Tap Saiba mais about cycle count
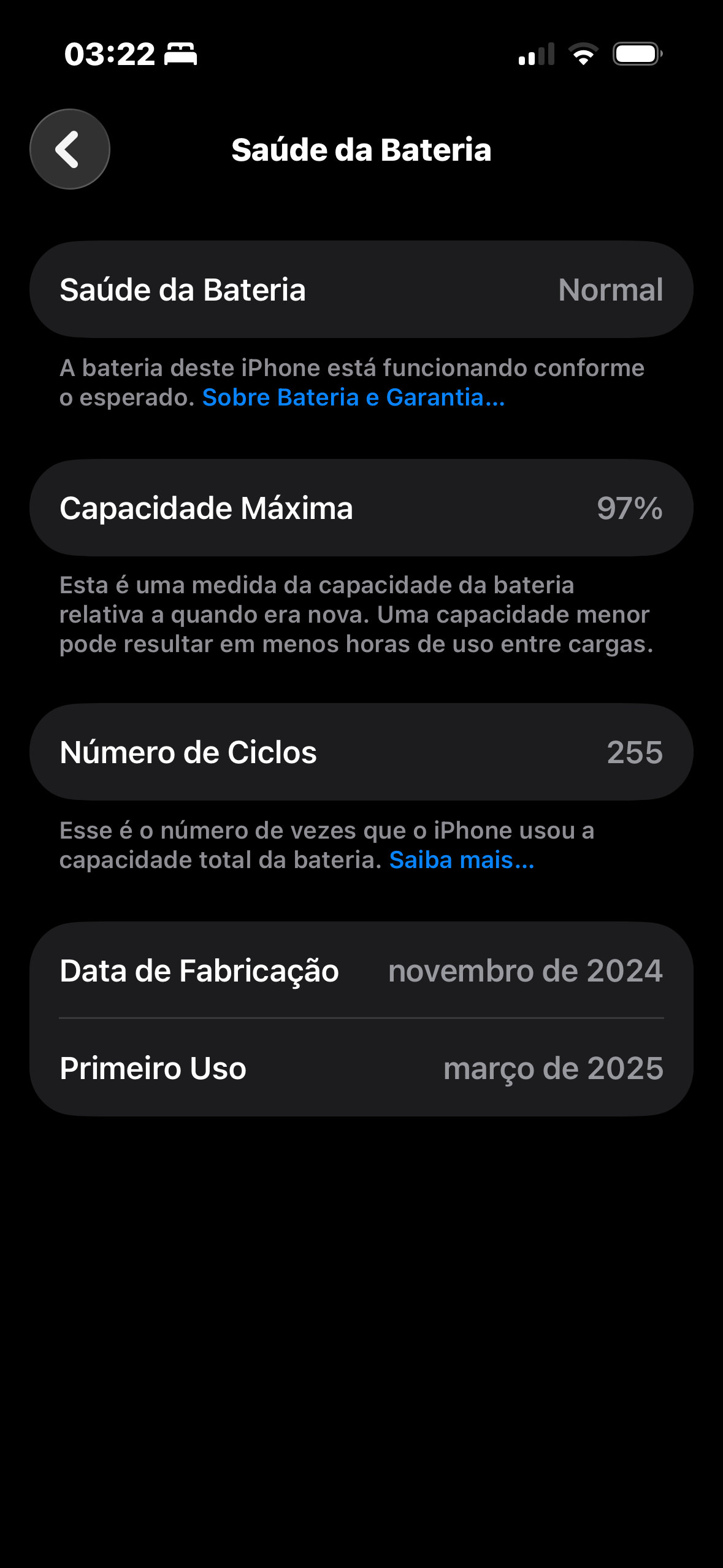 pos(461,860)
